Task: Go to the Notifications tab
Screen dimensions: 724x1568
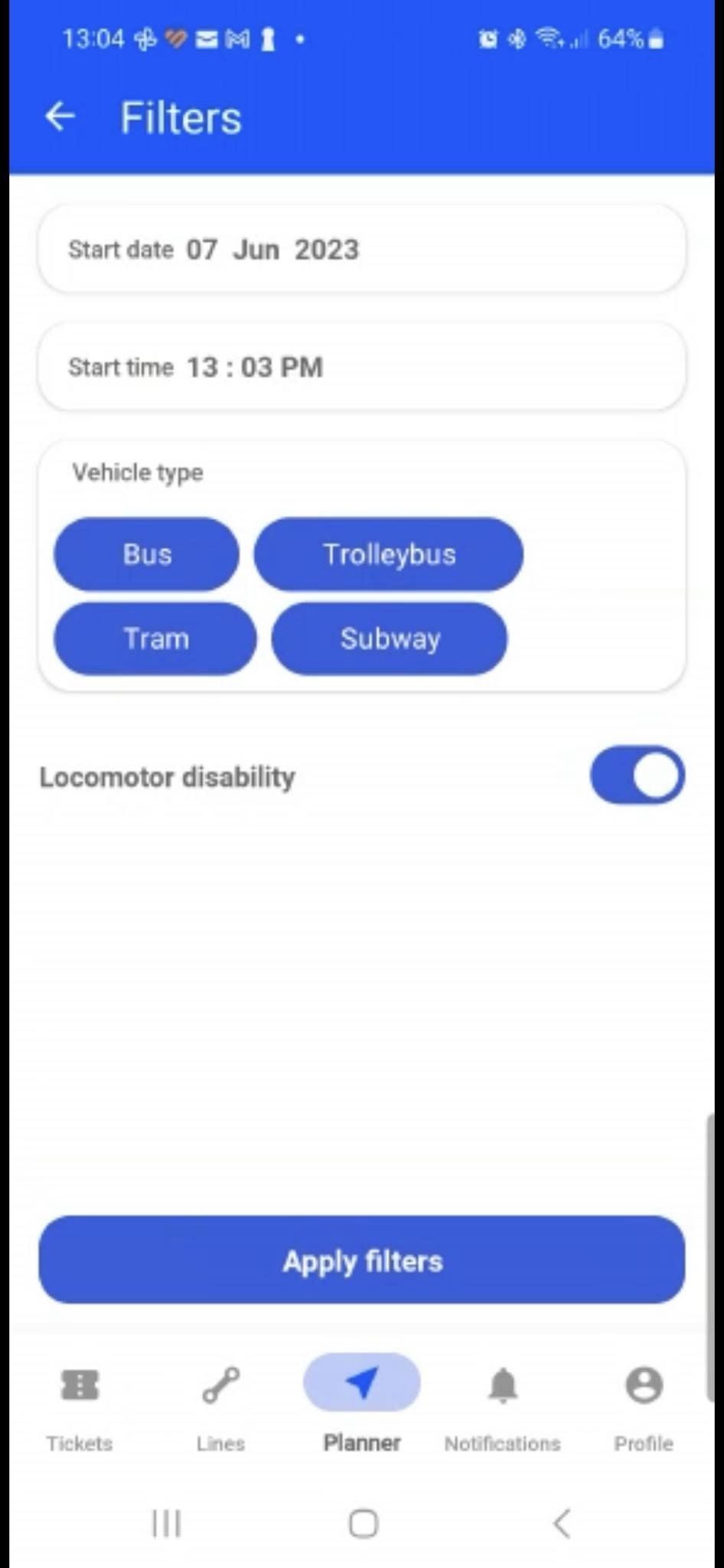Action: point(503,1406)
